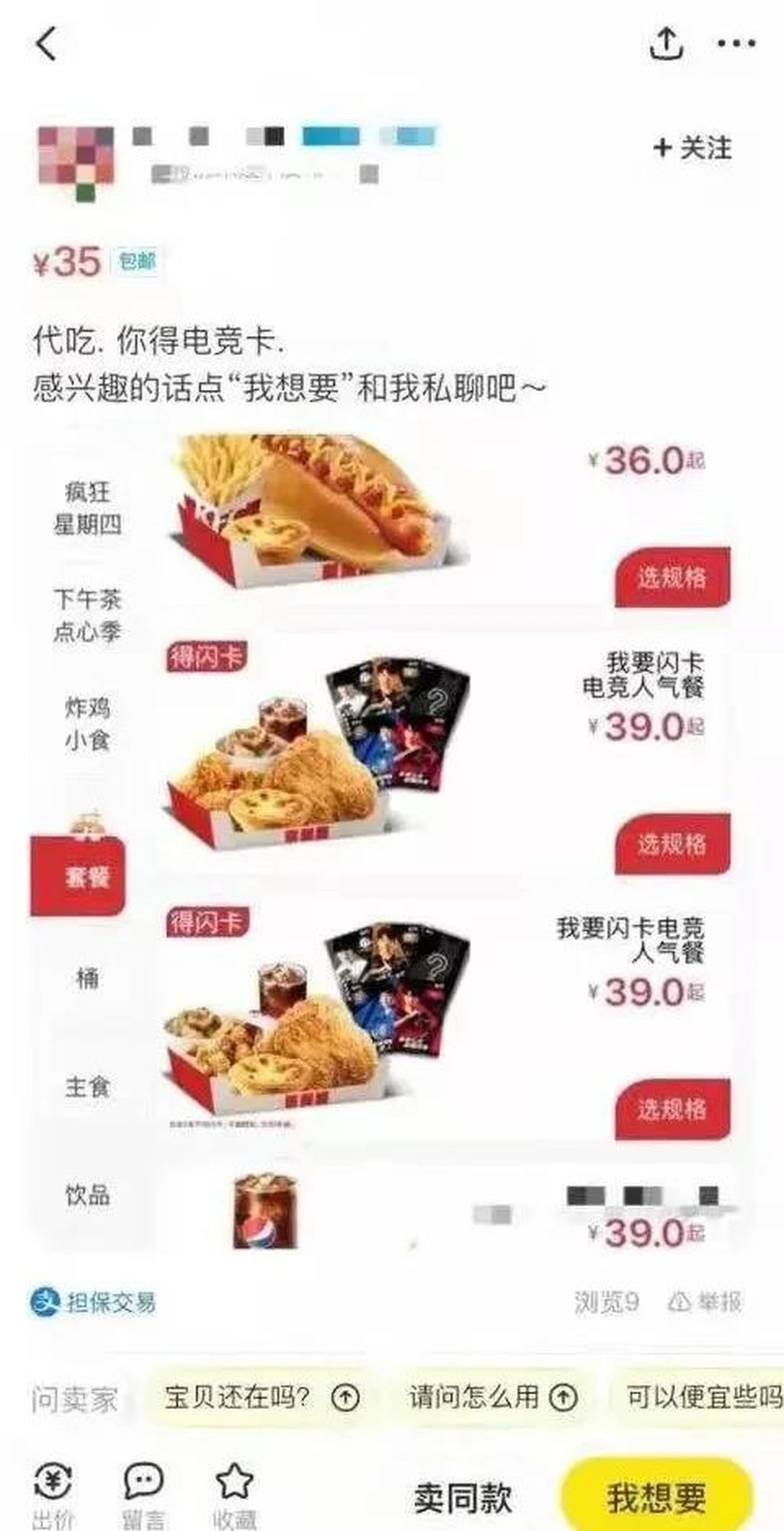Add listing to favorites 收藏

[234, 1494]
